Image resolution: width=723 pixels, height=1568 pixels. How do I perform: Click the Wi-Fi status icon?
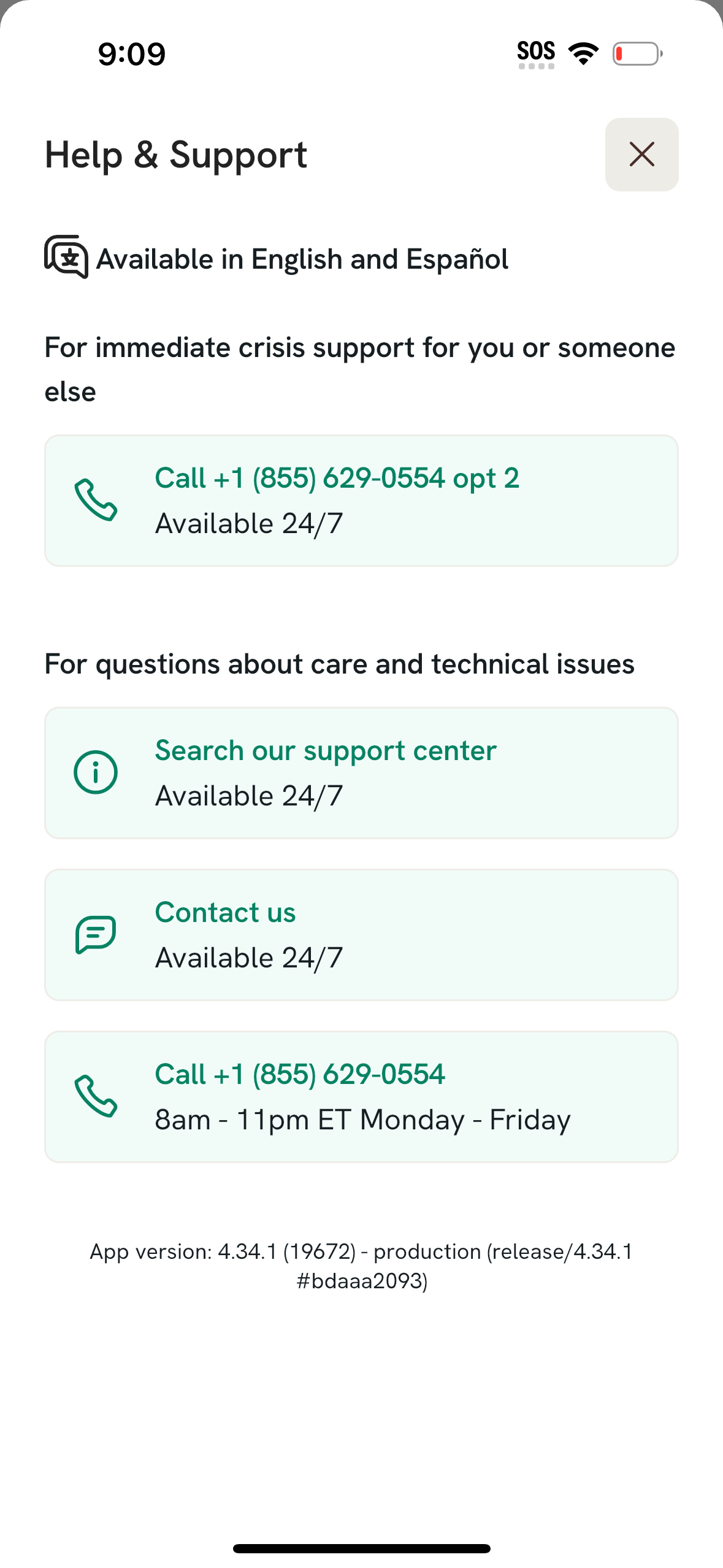pos(583,53)
